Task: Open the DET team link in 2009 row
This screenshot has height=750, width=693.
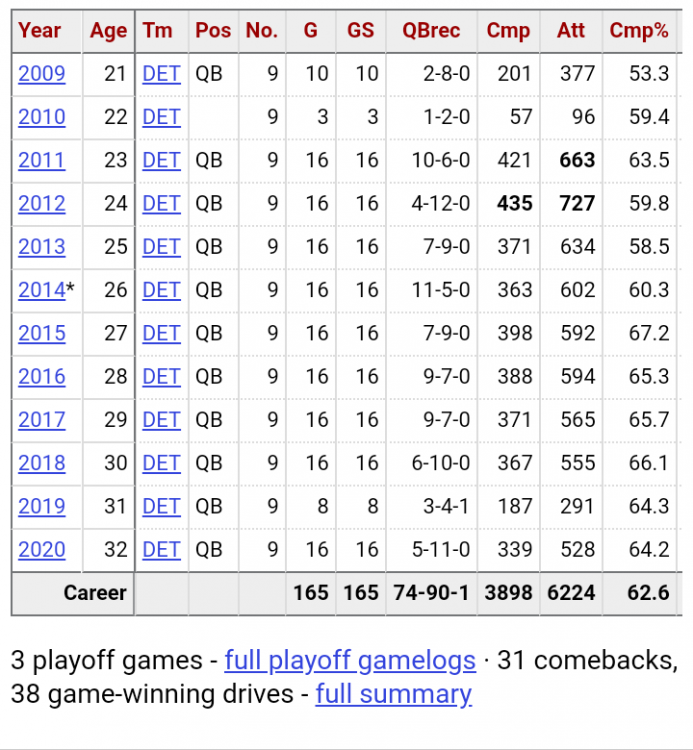Action: point(161,74)
